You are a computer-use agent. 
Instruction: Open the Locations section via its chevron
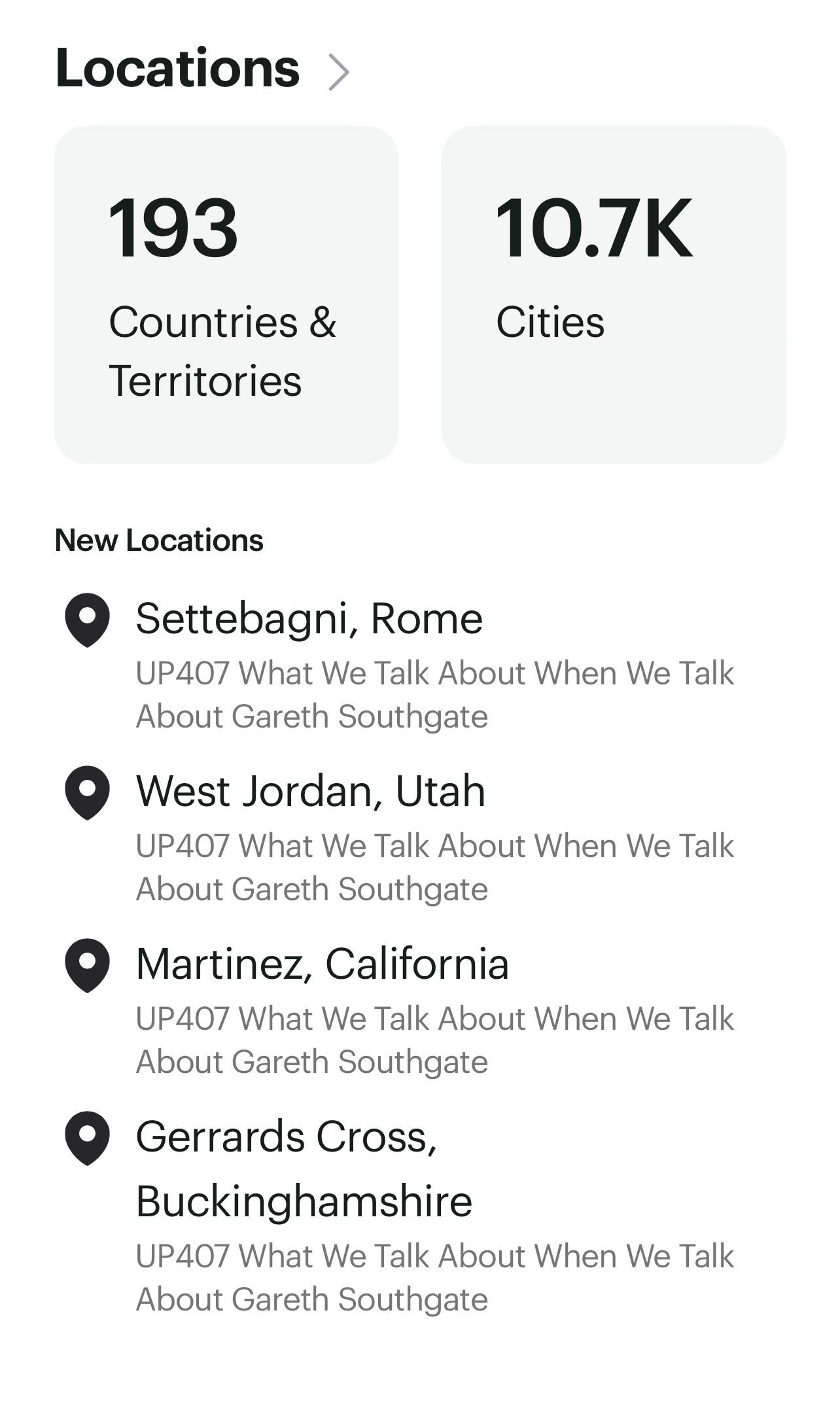coord(338,72)
